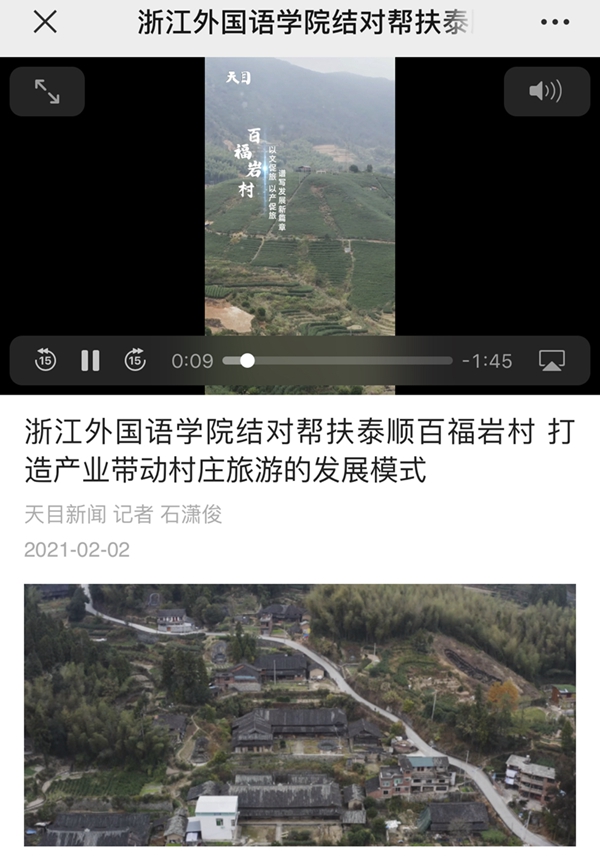The width and height of the screenshot is (600, 863).
Task: Close the article page
Action: [45, 23]
